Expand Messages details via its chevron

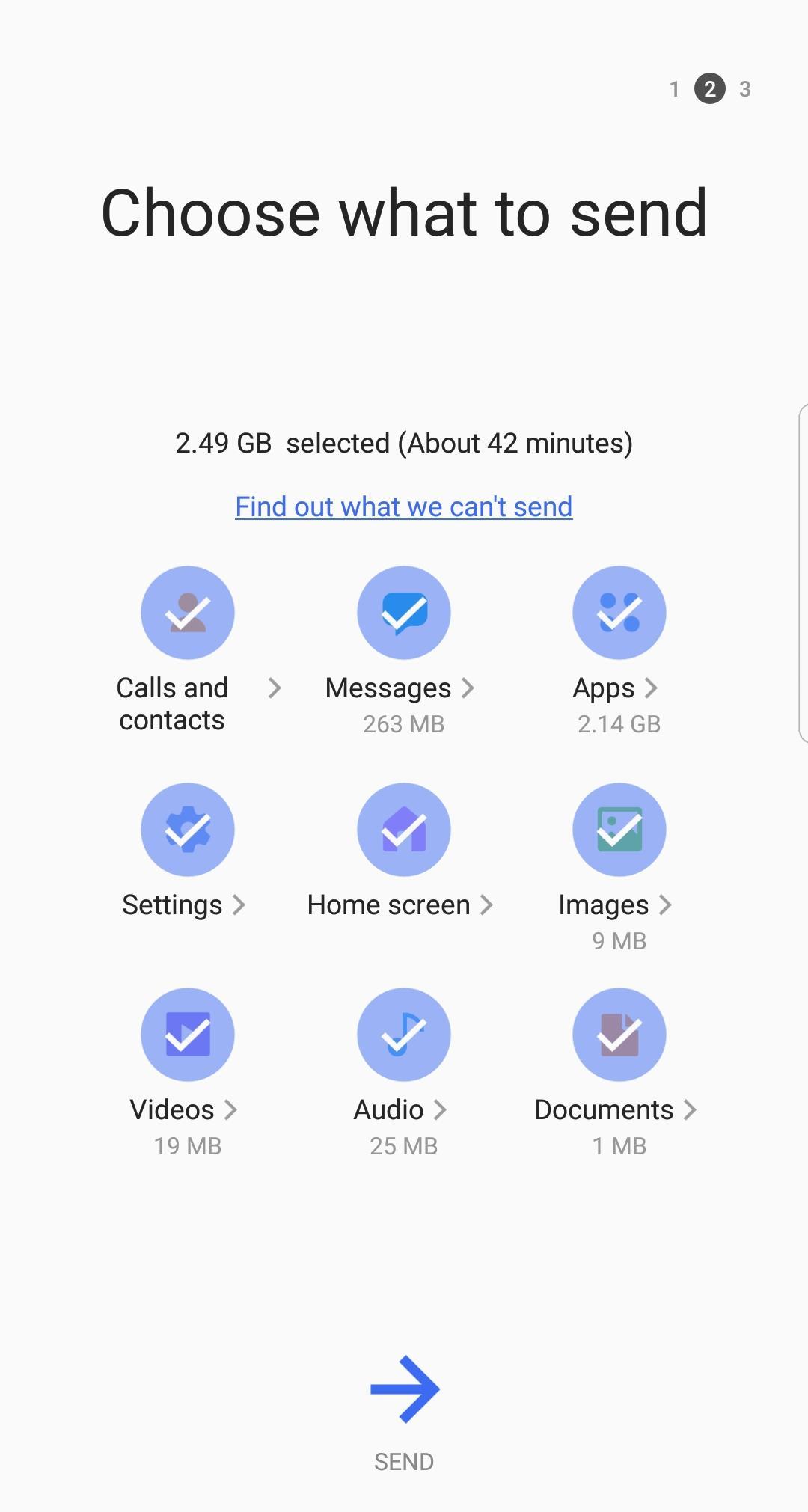(468, 688)
